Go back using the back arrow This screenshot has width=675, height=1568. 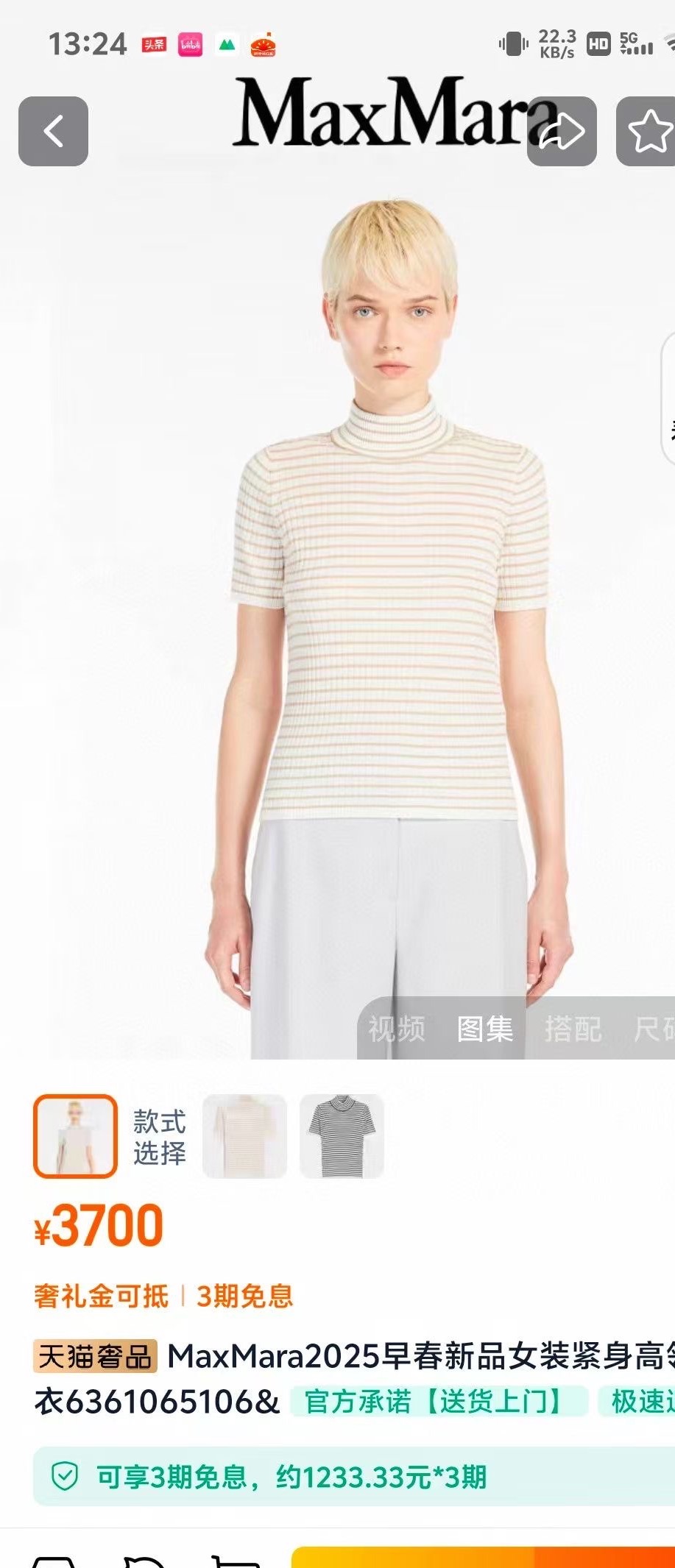53,131
